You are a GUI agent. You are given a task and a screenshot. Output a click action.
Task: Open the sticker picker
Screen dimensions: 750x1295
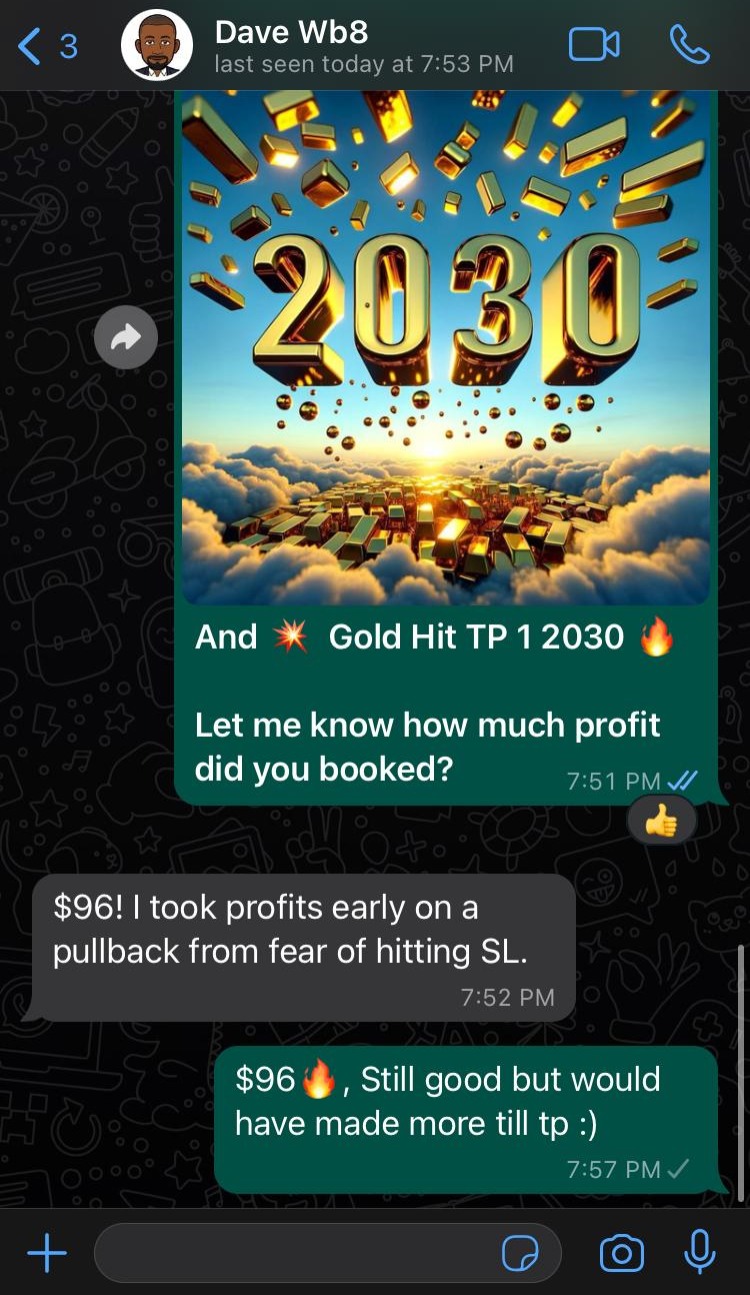[x=520, y=1253]
